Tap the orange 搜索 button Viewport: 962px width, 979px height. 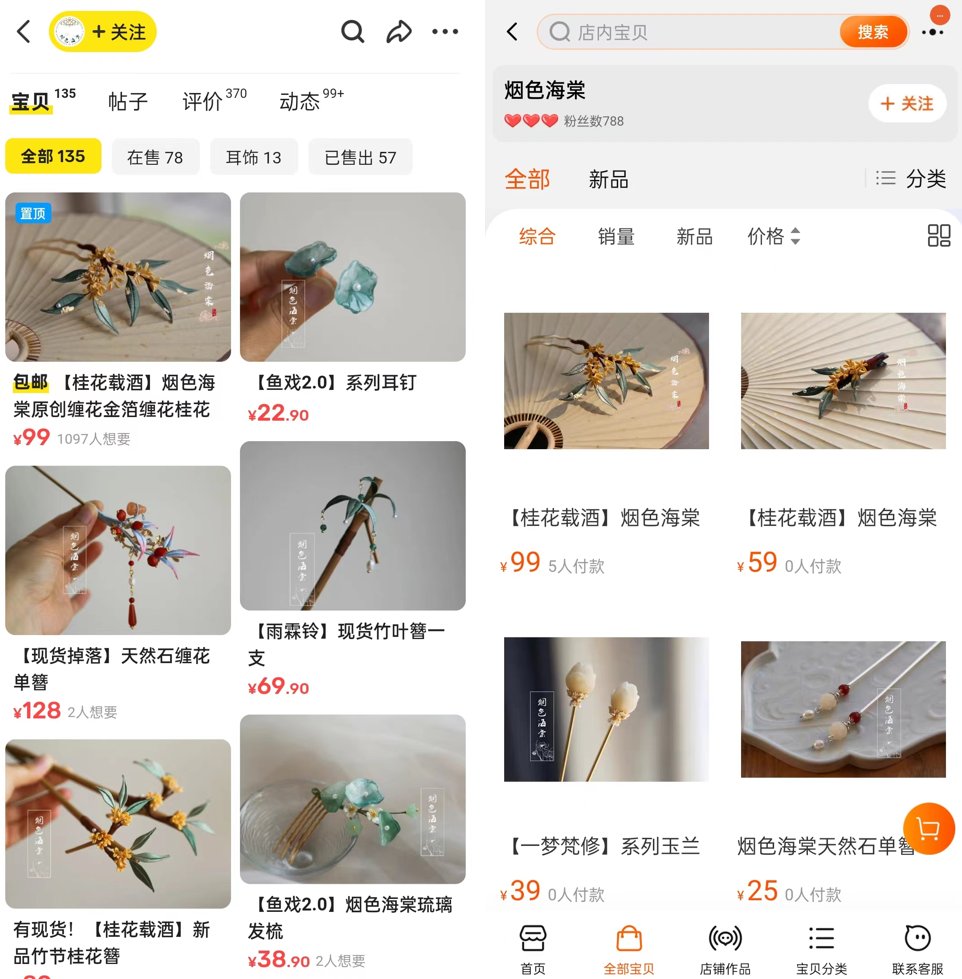coord(872,32)
